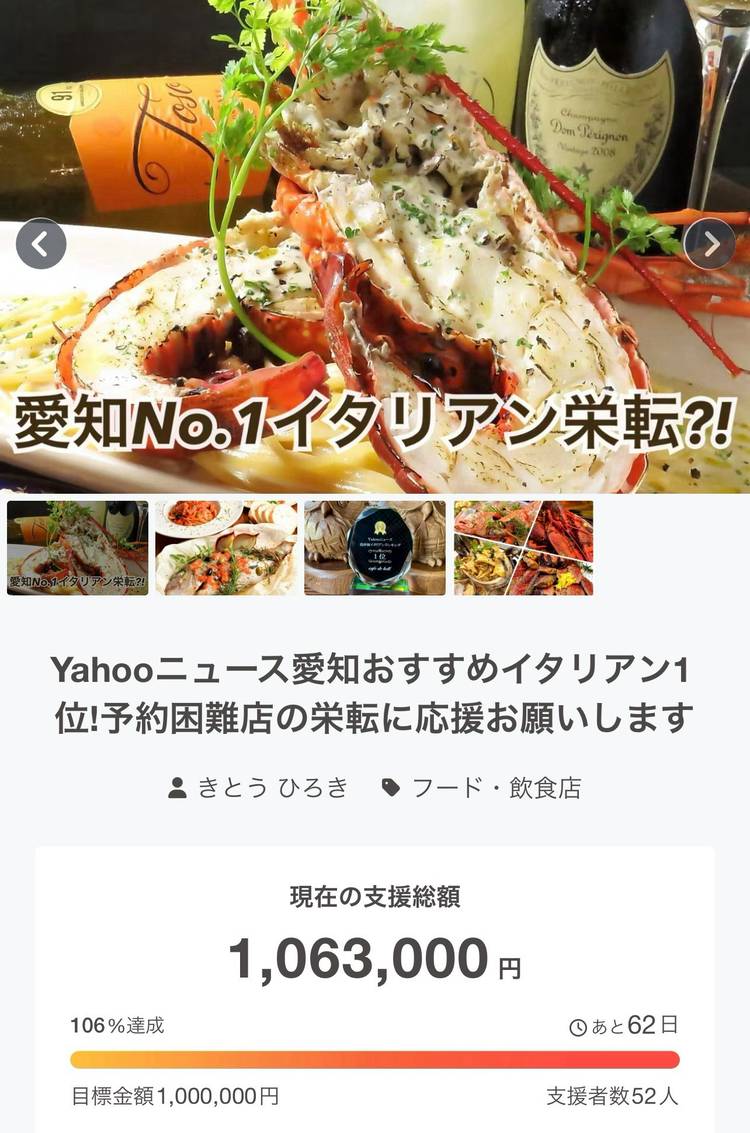The width and height of the screenshot is (750, 1133).
Task: Show the four-photo seafood collage thumbnail
Action: [523, 548]
